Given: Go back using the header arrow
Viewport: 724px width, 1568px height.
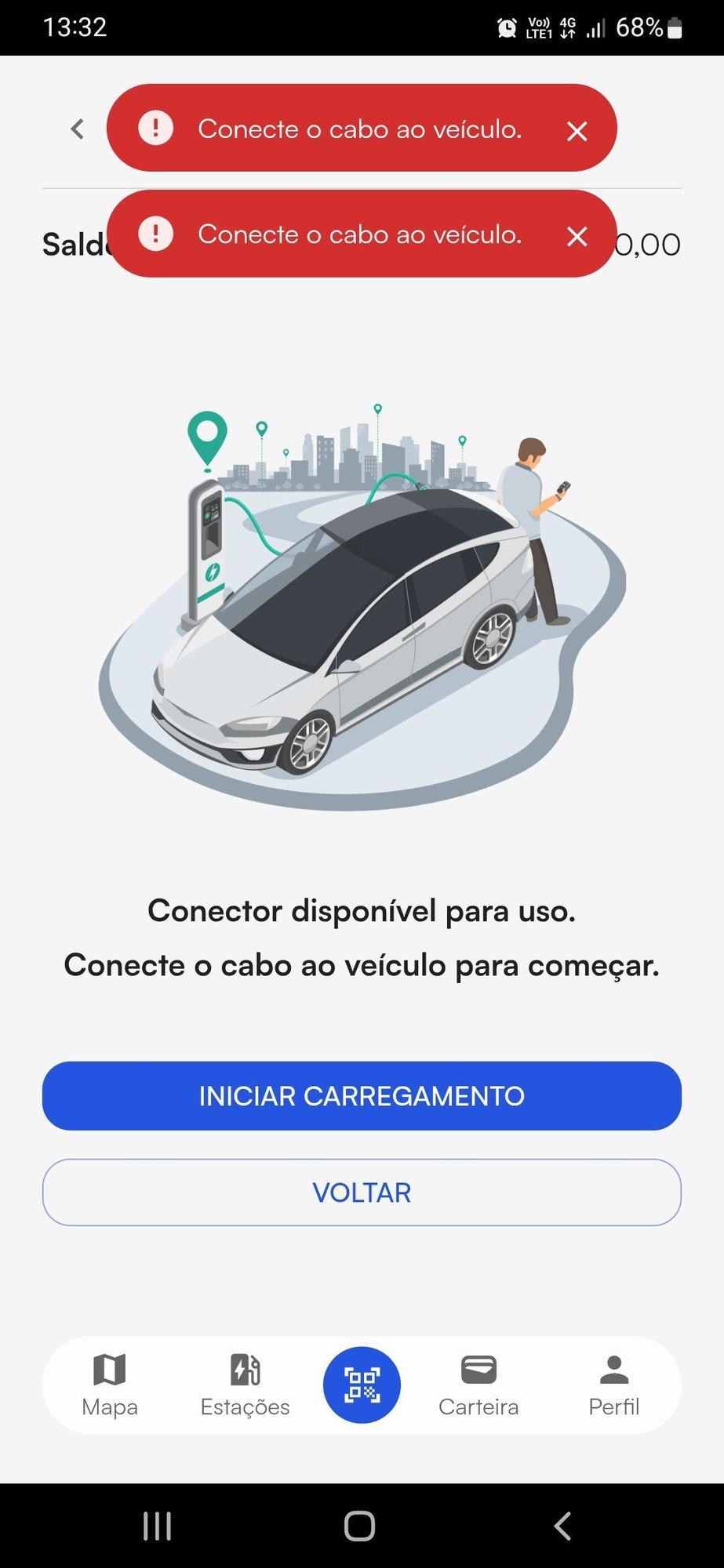Looking at the screenshot, I should [x=77, y=129].
